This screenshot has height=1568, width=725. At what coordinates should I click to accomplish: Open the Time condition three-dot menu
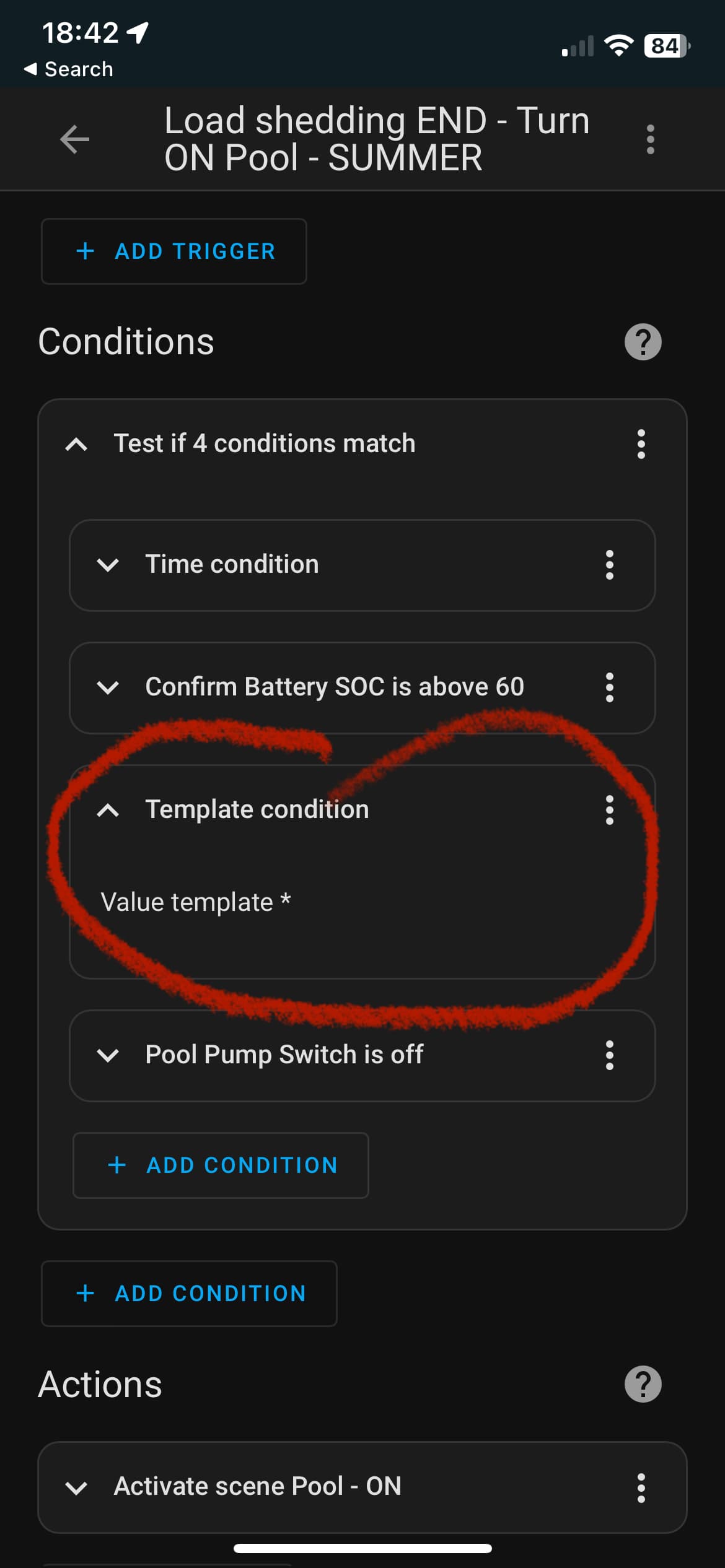pos(609,565)
